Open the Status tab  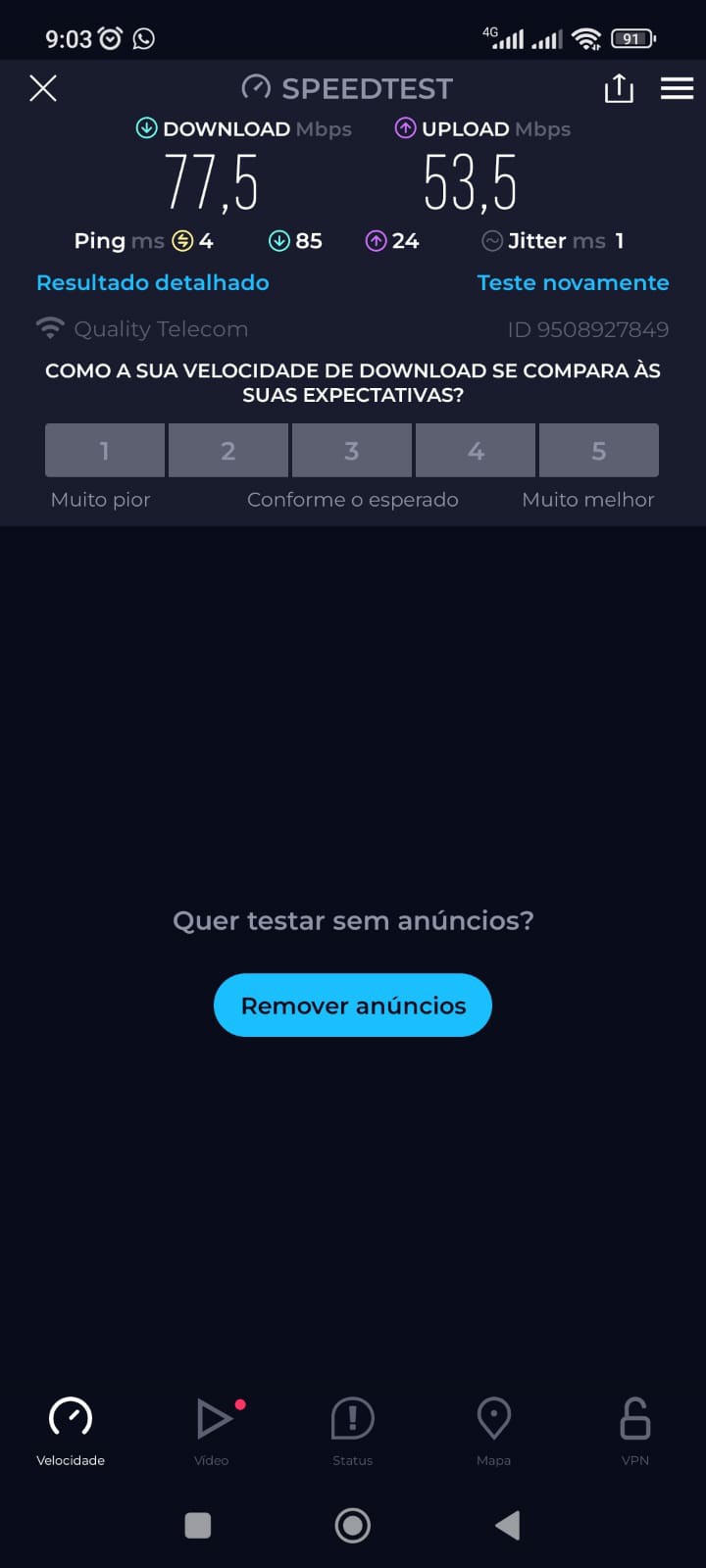(x=353, y=1431)
